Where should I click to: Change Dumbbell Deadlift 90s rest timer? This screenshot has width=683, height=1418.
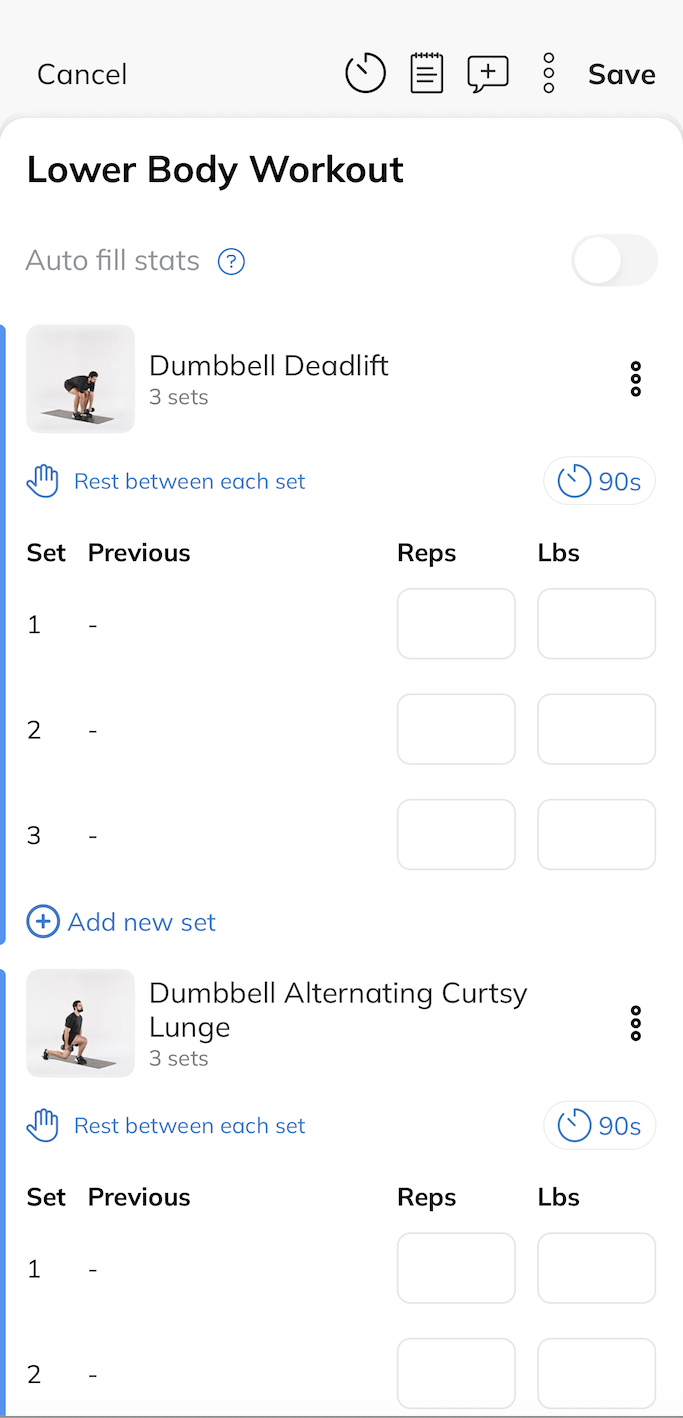coord(599,482)
